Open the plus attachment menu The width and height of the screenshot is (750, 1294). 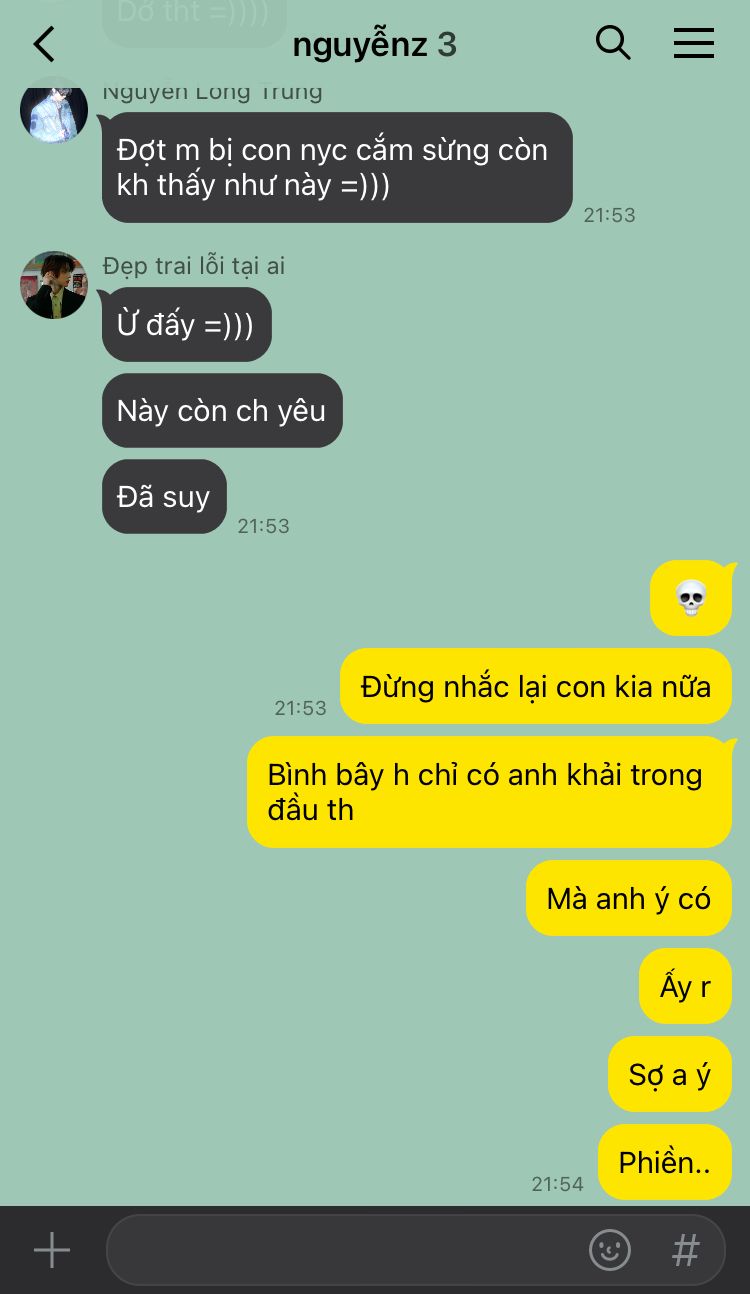52,1250
